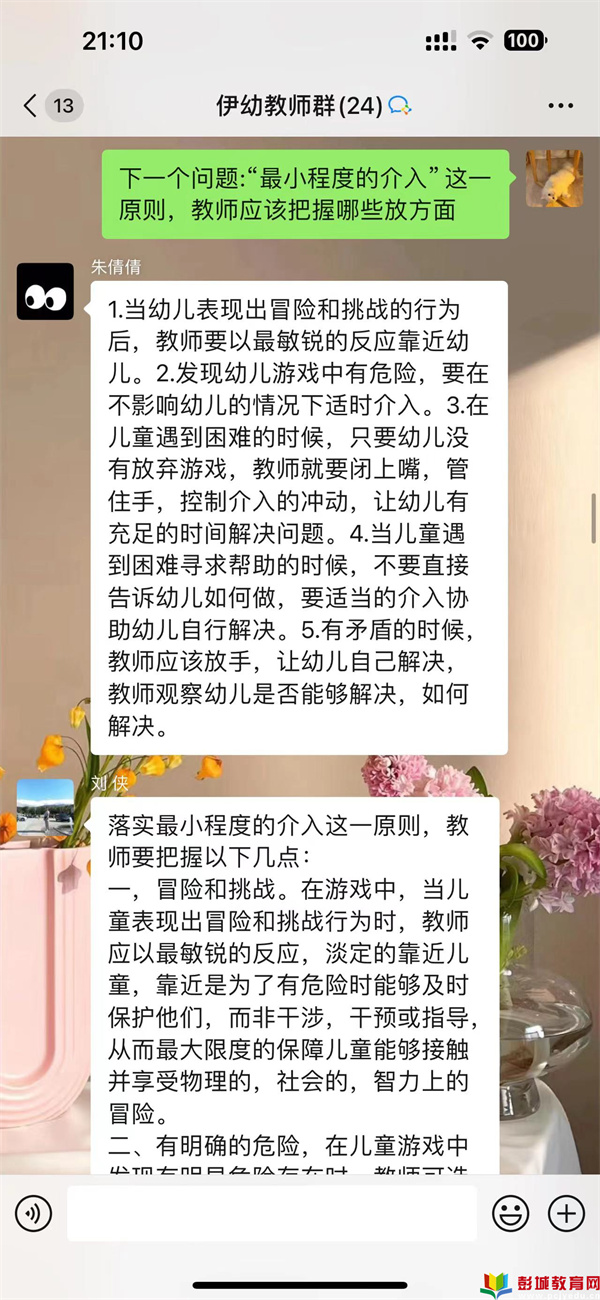This screenshot has height=1300, width=600.
Task: Open the emoji picker
Action: click(510, 1214)
